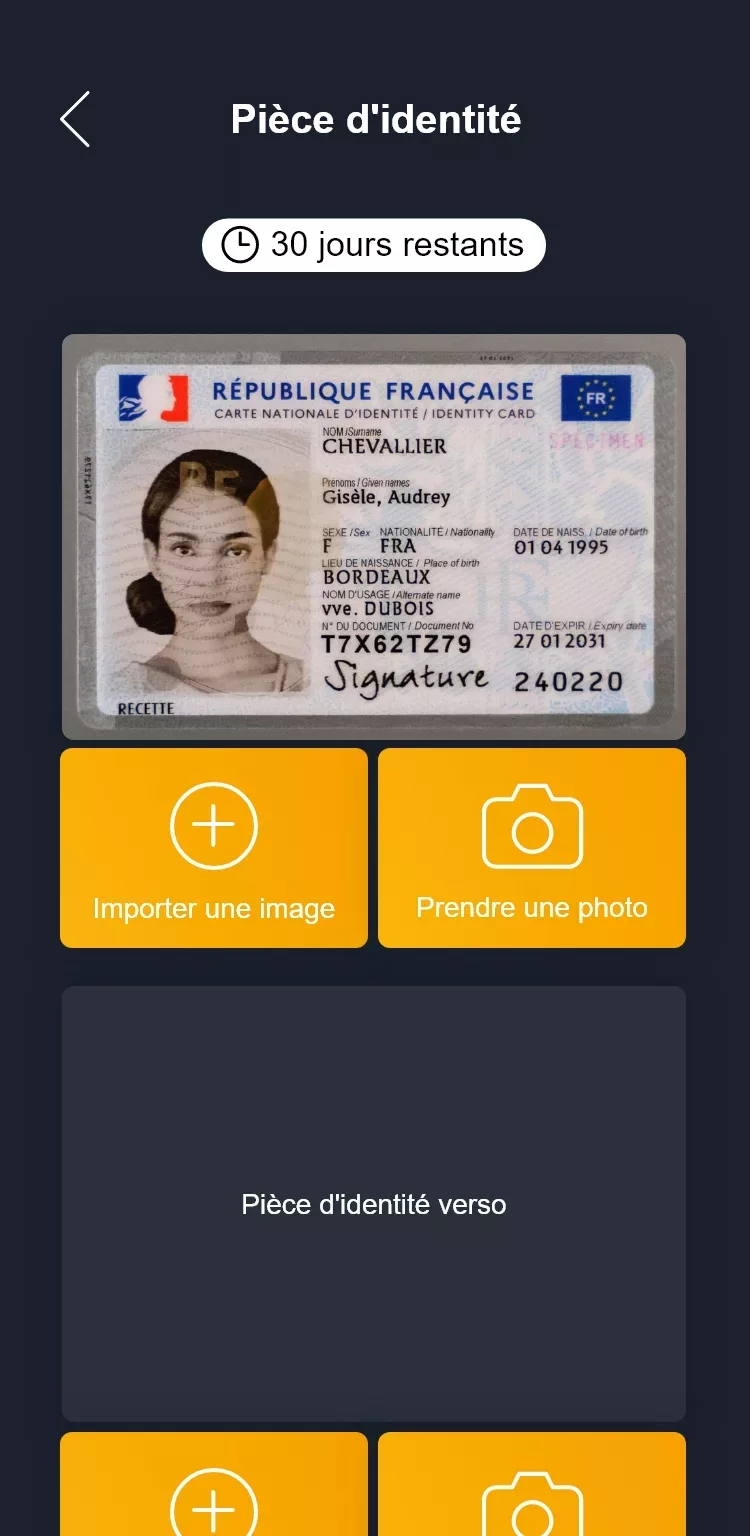This screenshot has height=1536, width=750.
Task: Import an image for the ID verso
Action: [214, 1488]
